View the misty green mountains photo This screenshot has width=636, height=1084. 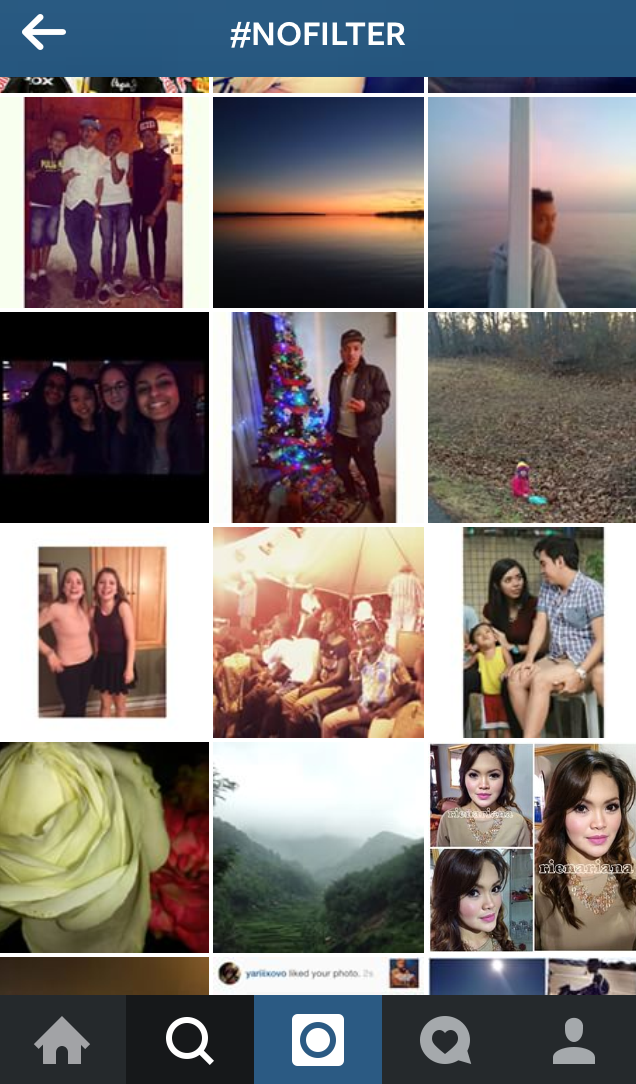(x=318, y=846)
